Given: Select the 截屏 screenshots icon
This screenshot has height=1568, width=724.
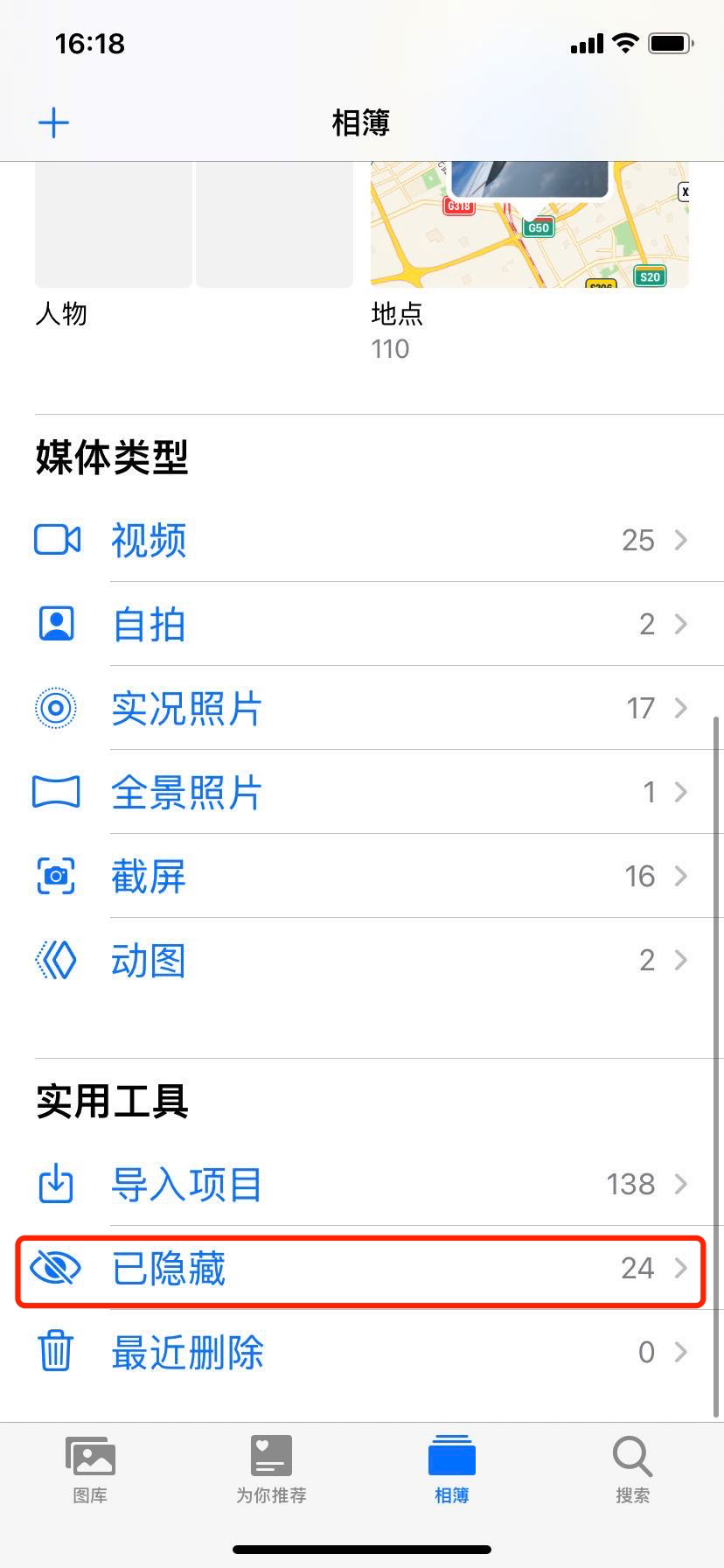Looking at the screenshot, I should [x=56, y=876].
